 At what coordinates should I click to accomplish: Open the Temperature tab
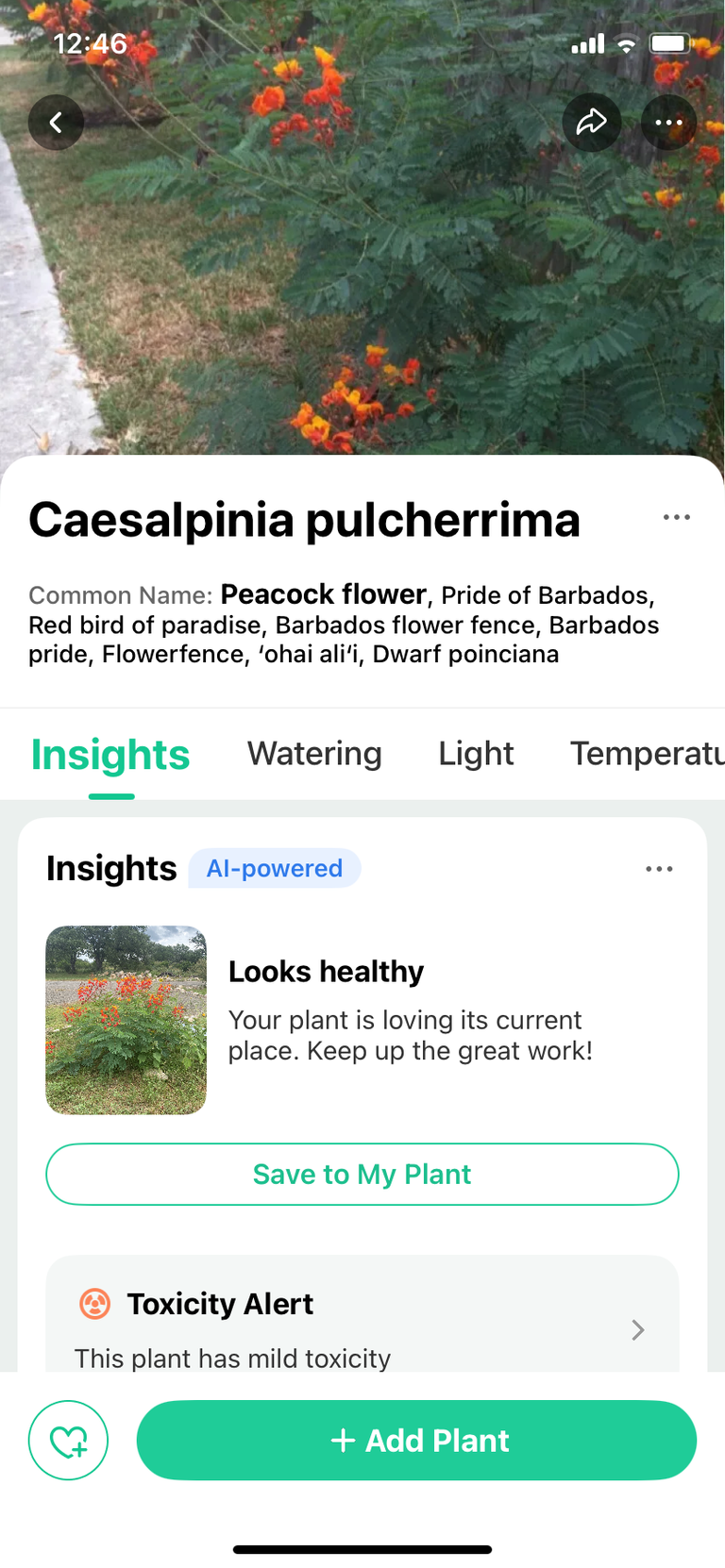click(x=647, y=754)
